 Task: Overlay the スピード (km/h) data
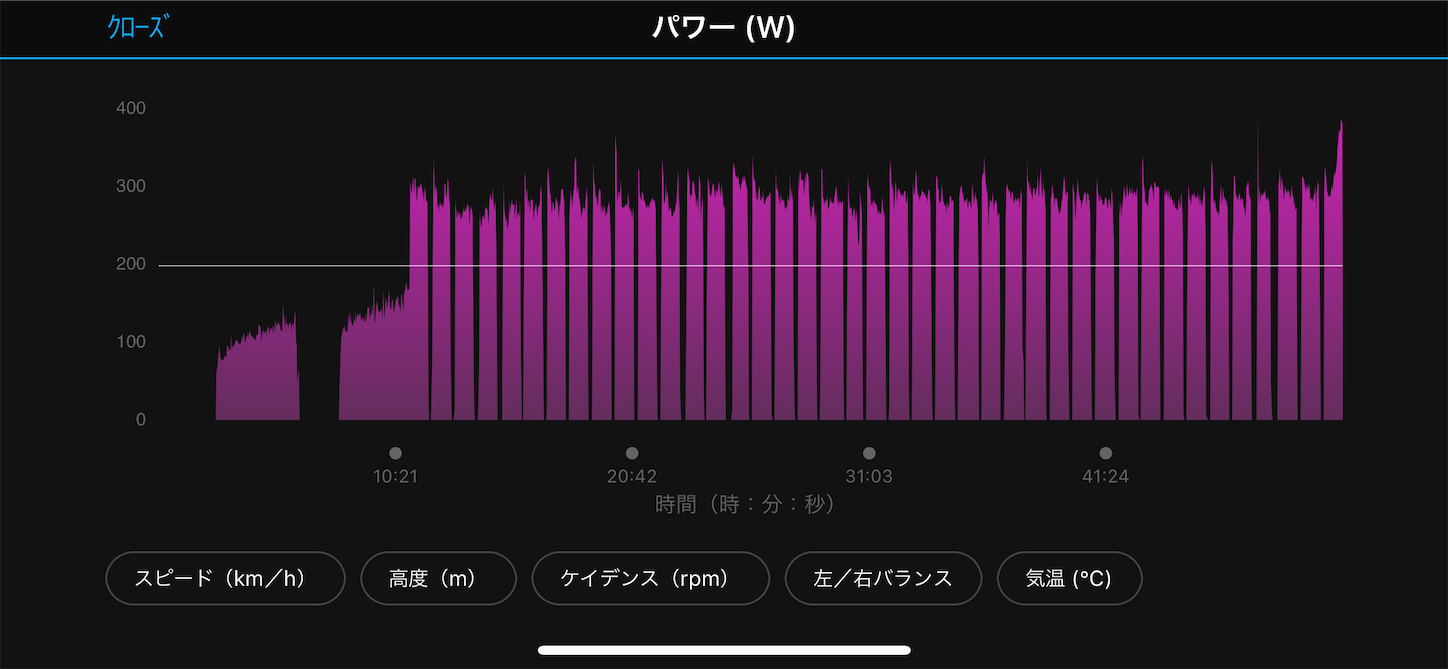coord(225,578)
